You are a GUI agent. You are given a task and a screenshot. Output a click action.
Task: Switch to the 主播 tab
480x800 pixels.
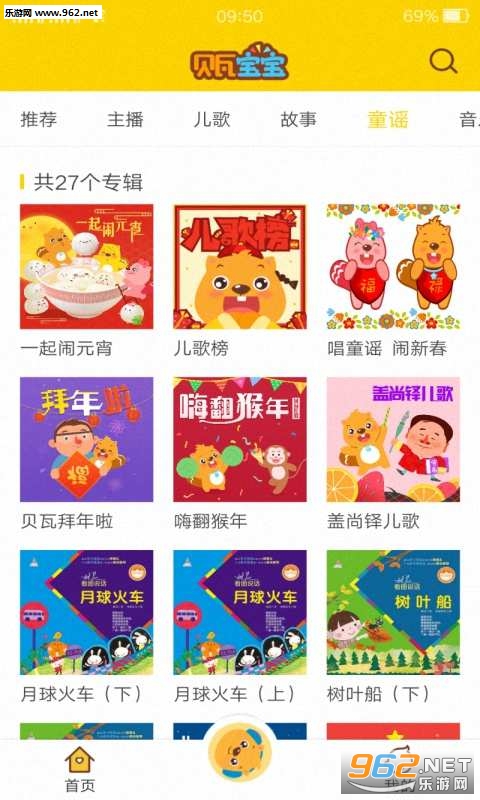click(x=125, y=119)
